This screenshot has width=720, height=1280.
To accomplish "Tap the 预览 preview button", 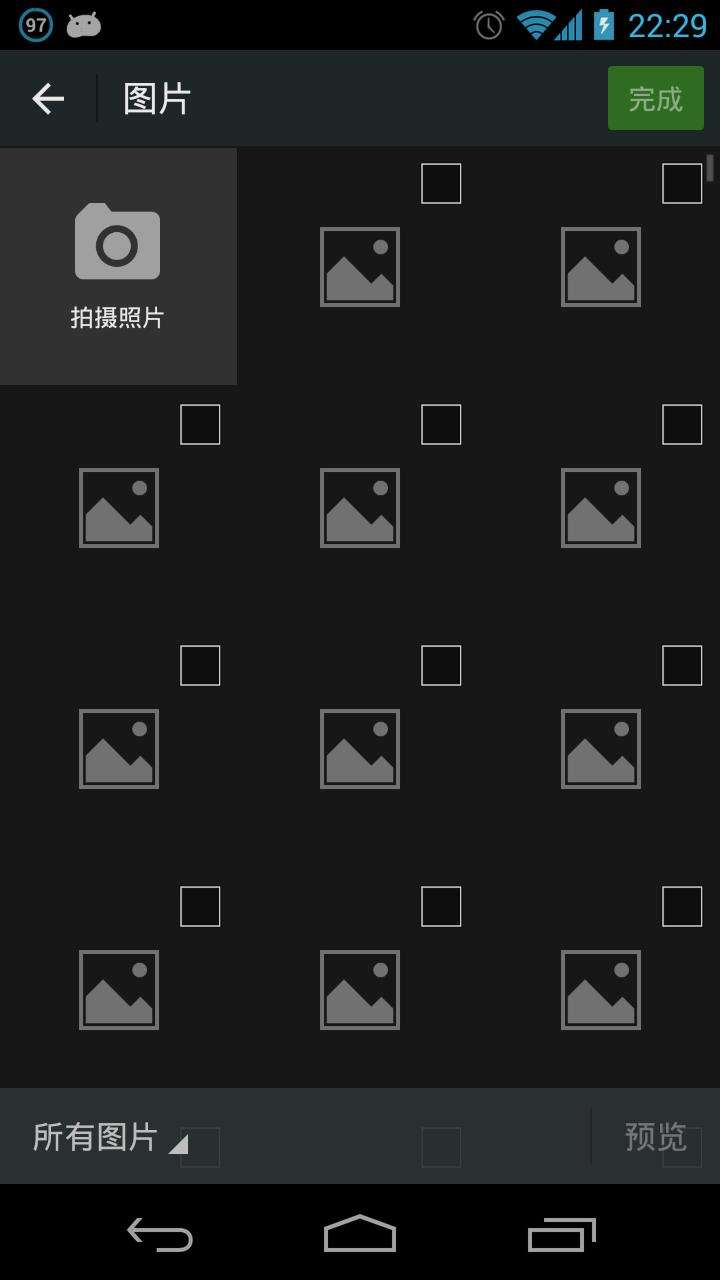I will (655, 1137).
